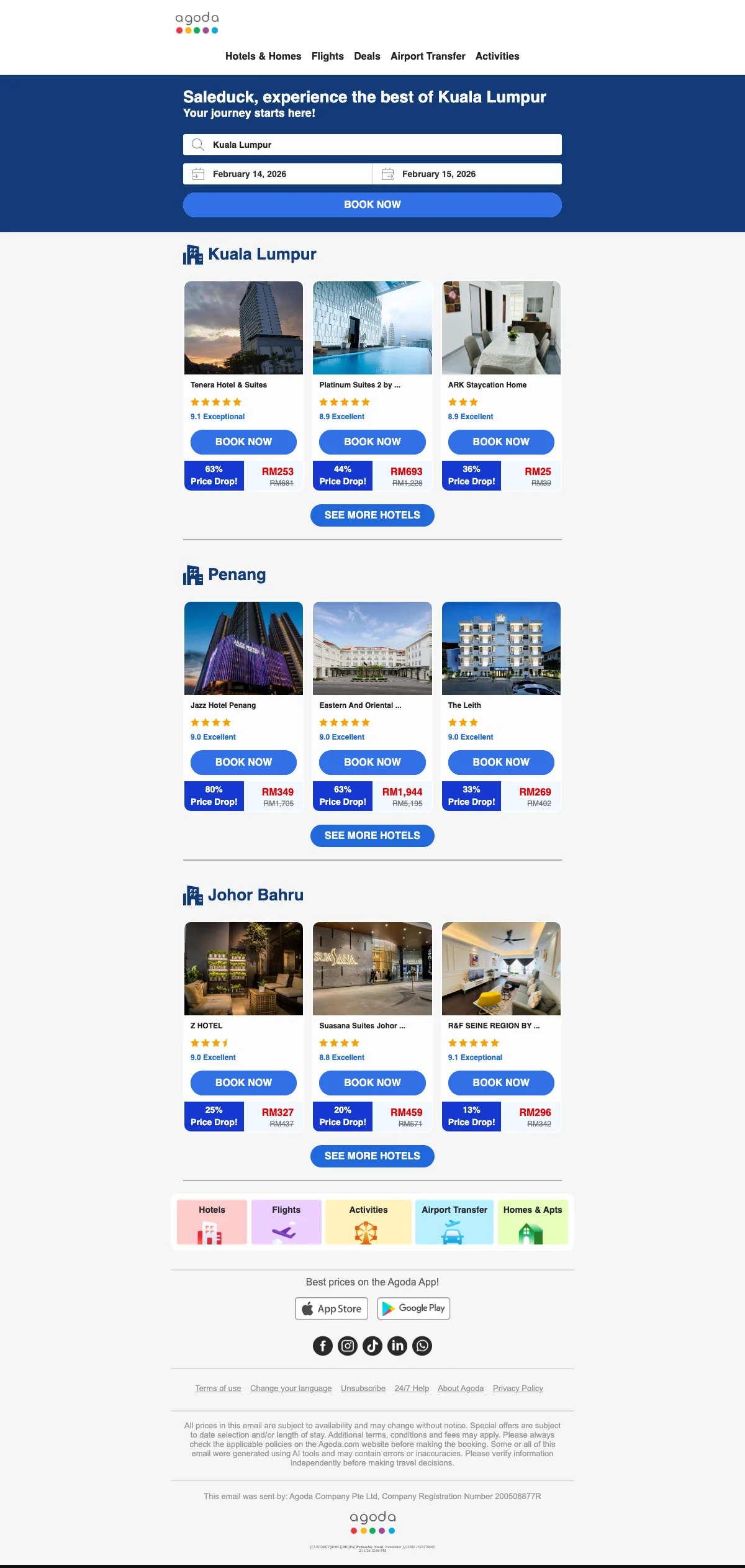Open the Activities category tile
Screen dimensions: 745x1568
pyautogui.click(x=368, y=1221)
